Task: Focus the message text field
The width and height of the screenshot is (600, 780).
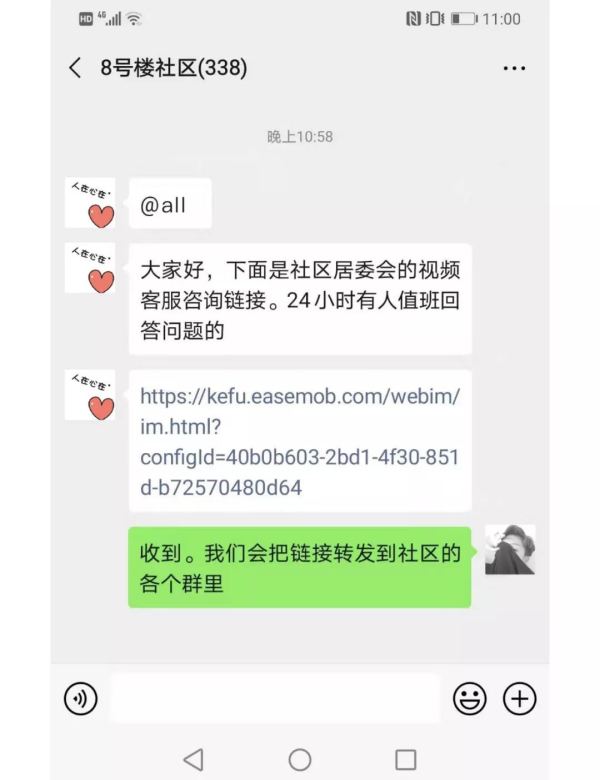Action: 274,698
